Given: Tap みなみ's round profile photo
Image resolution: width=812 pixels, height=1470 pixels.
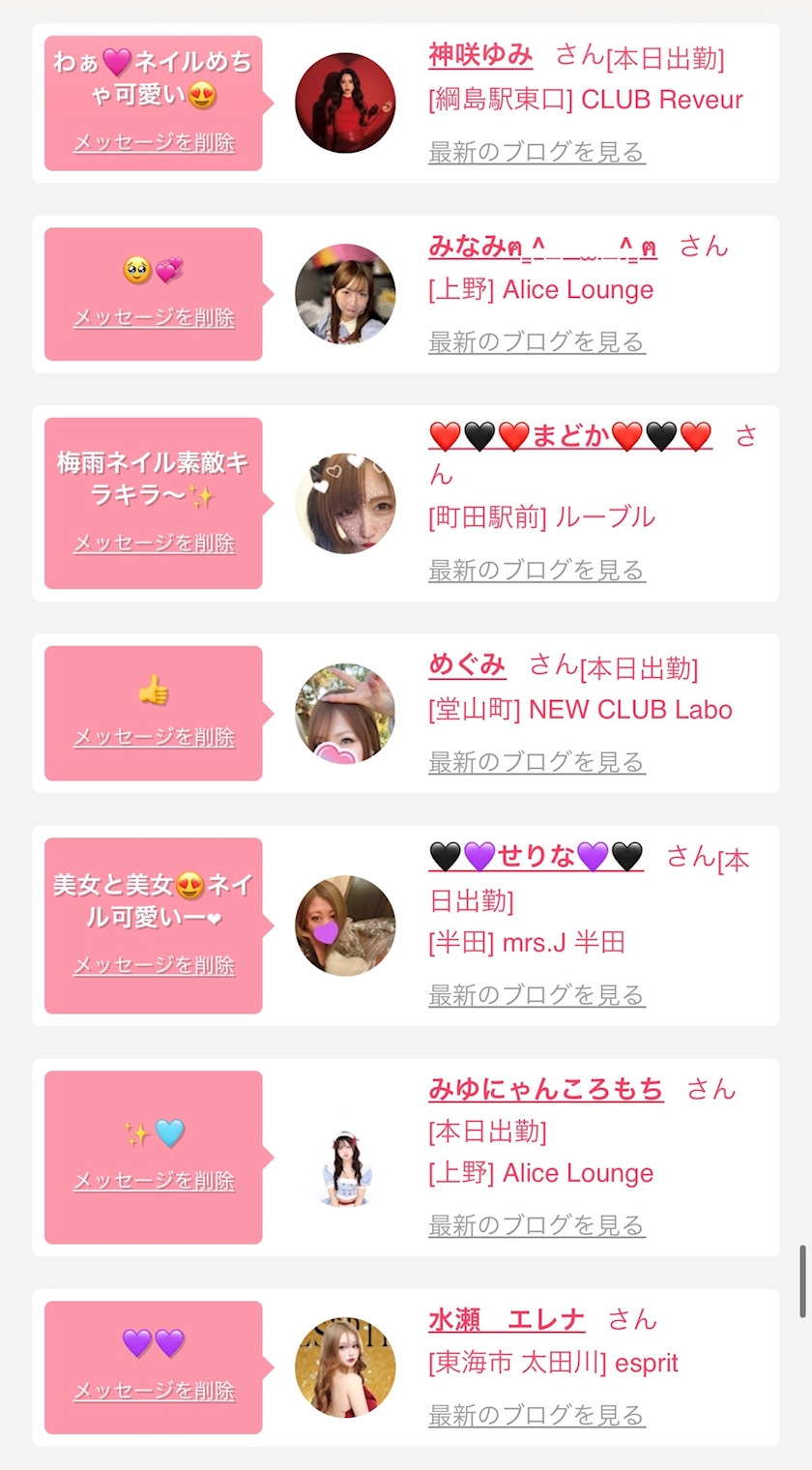Looking at the screenshot, I should [x=345, y=294].
